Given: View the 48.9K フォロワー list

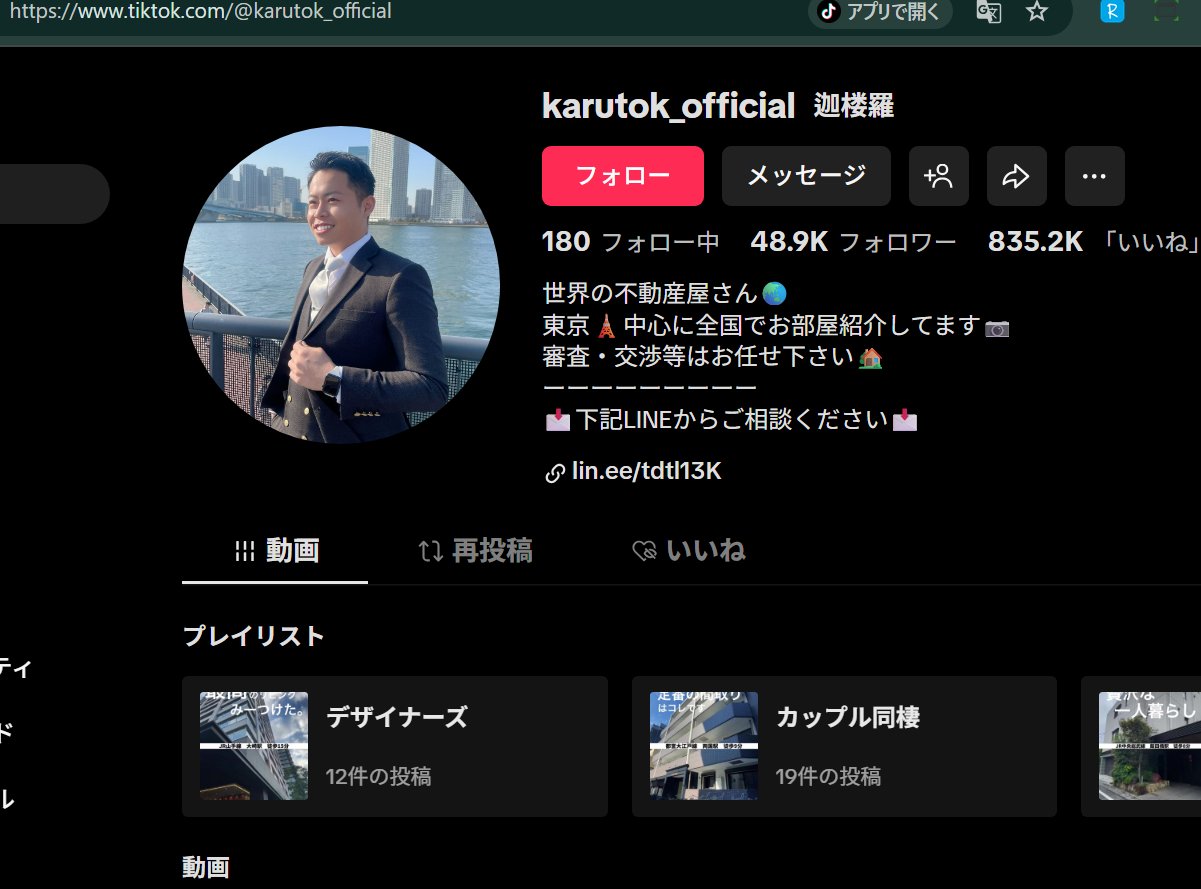Looking at the screenshot, I should (853, 242).
